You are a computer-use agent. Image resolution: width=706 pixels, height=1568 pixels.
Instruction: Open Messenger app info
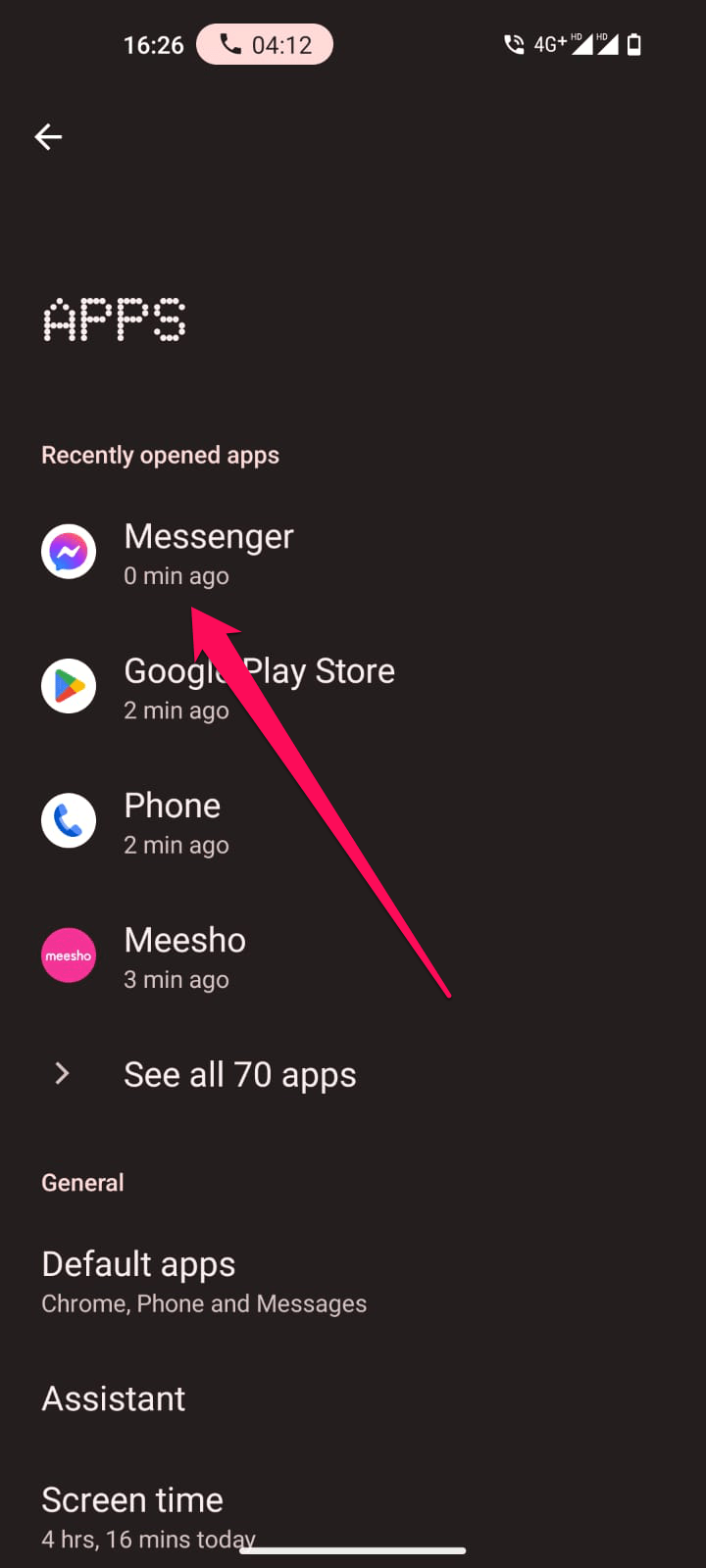coord(353,553)
